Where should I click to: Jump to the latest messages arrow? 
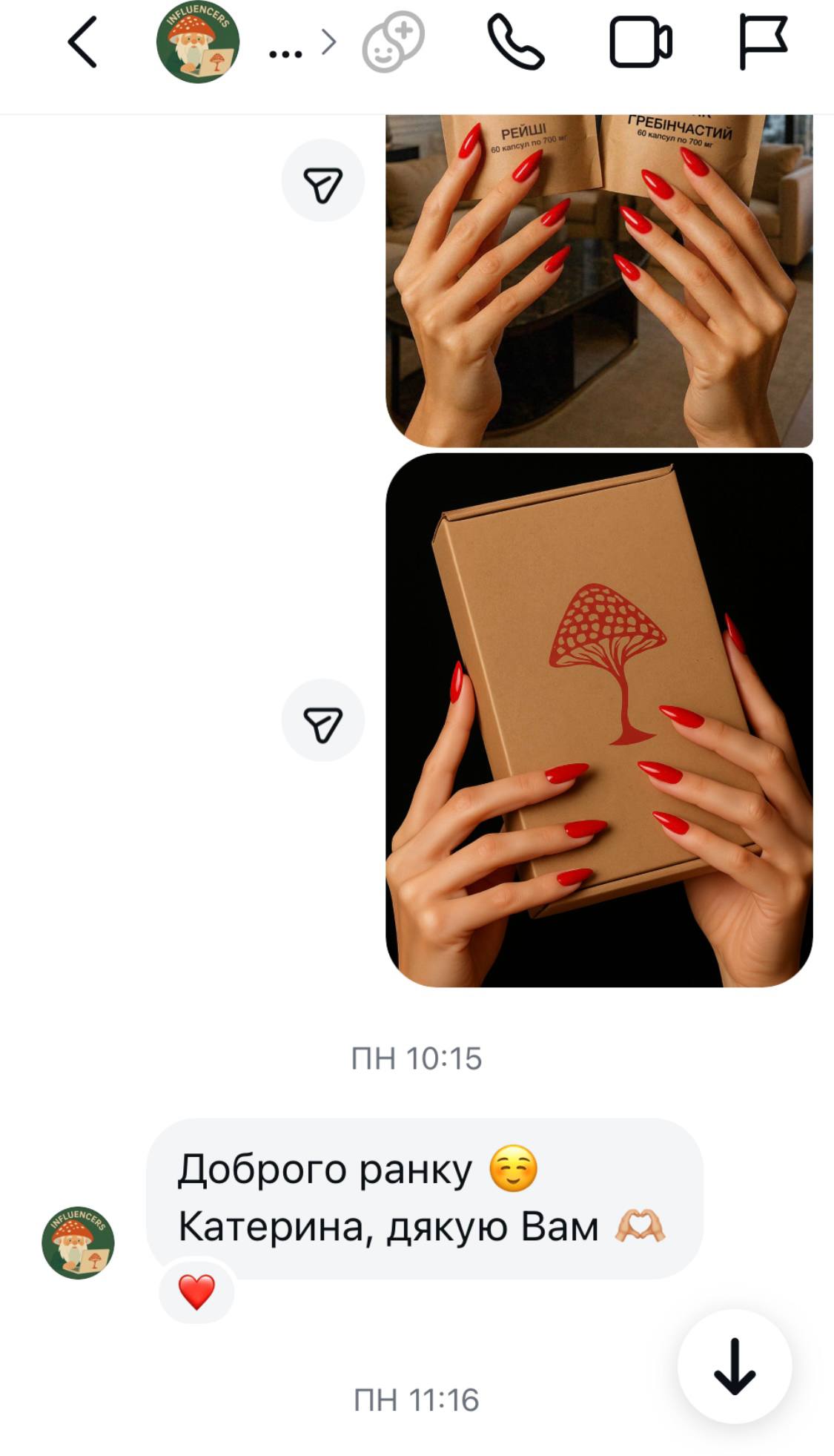click(x=734, y=1366)
